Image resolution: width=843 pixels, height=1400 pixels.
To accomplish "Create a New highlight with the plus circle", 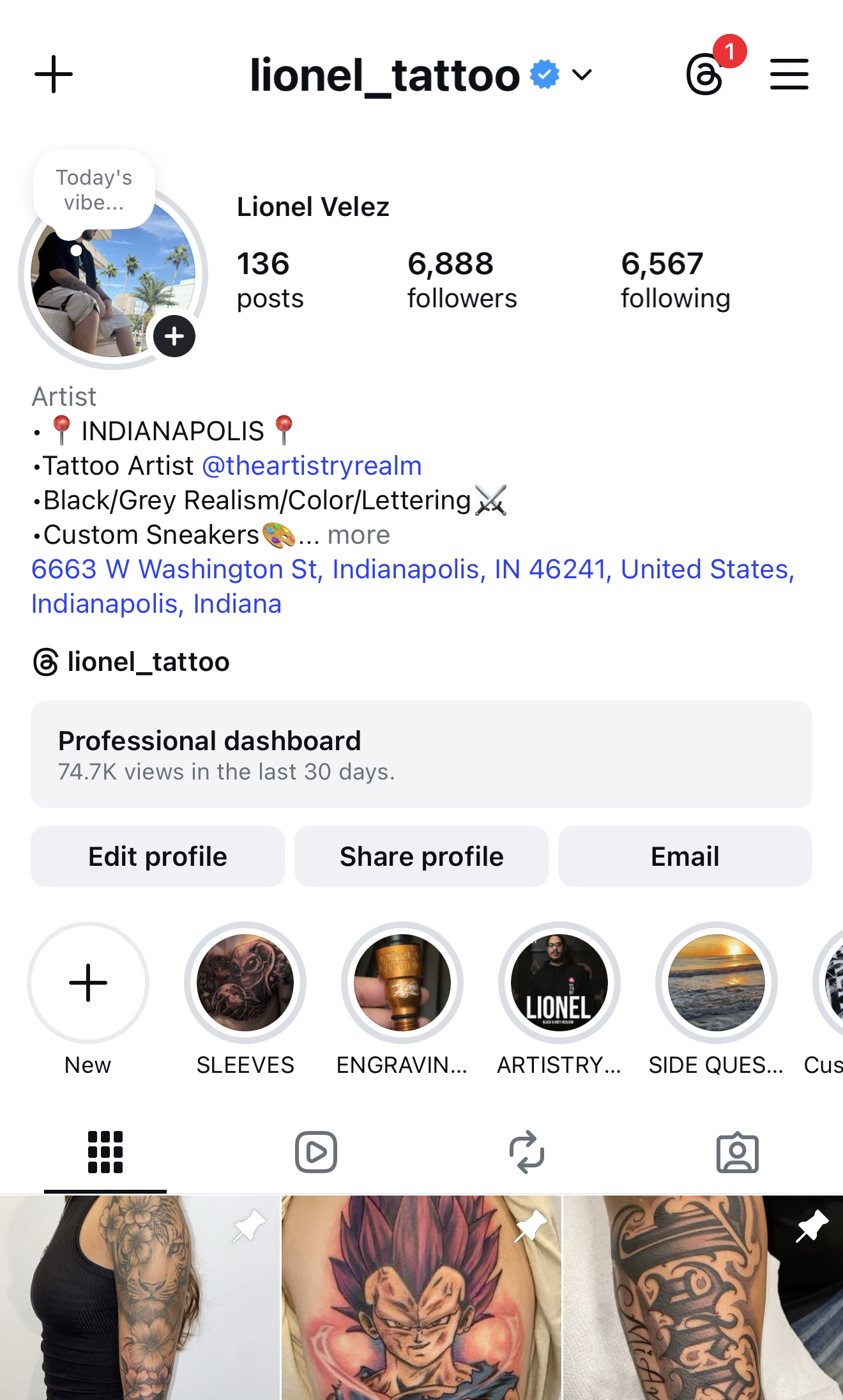I will point(87,983).
